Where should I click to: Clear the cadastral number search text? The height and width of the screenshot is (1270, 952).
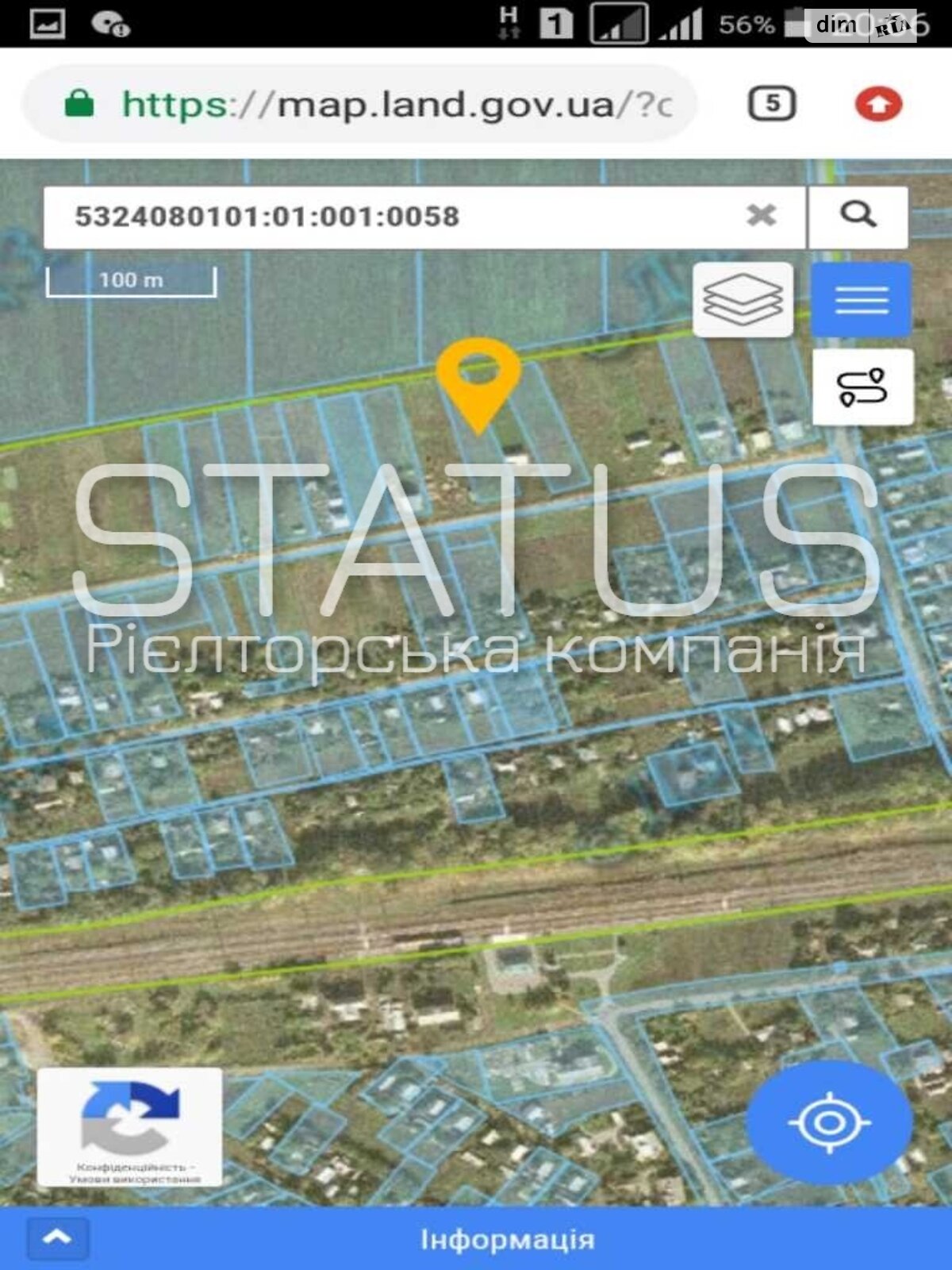point(762,215)
